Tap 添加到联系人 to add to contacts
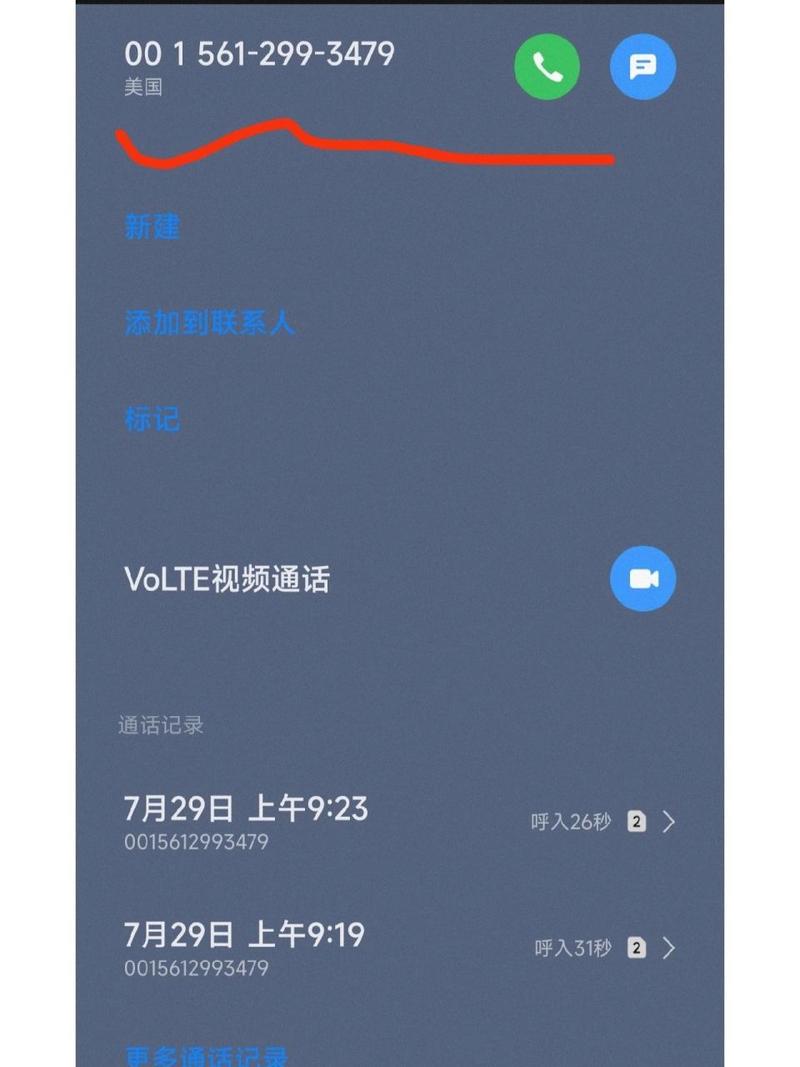The image size is (800, 1067). (210, 323)
